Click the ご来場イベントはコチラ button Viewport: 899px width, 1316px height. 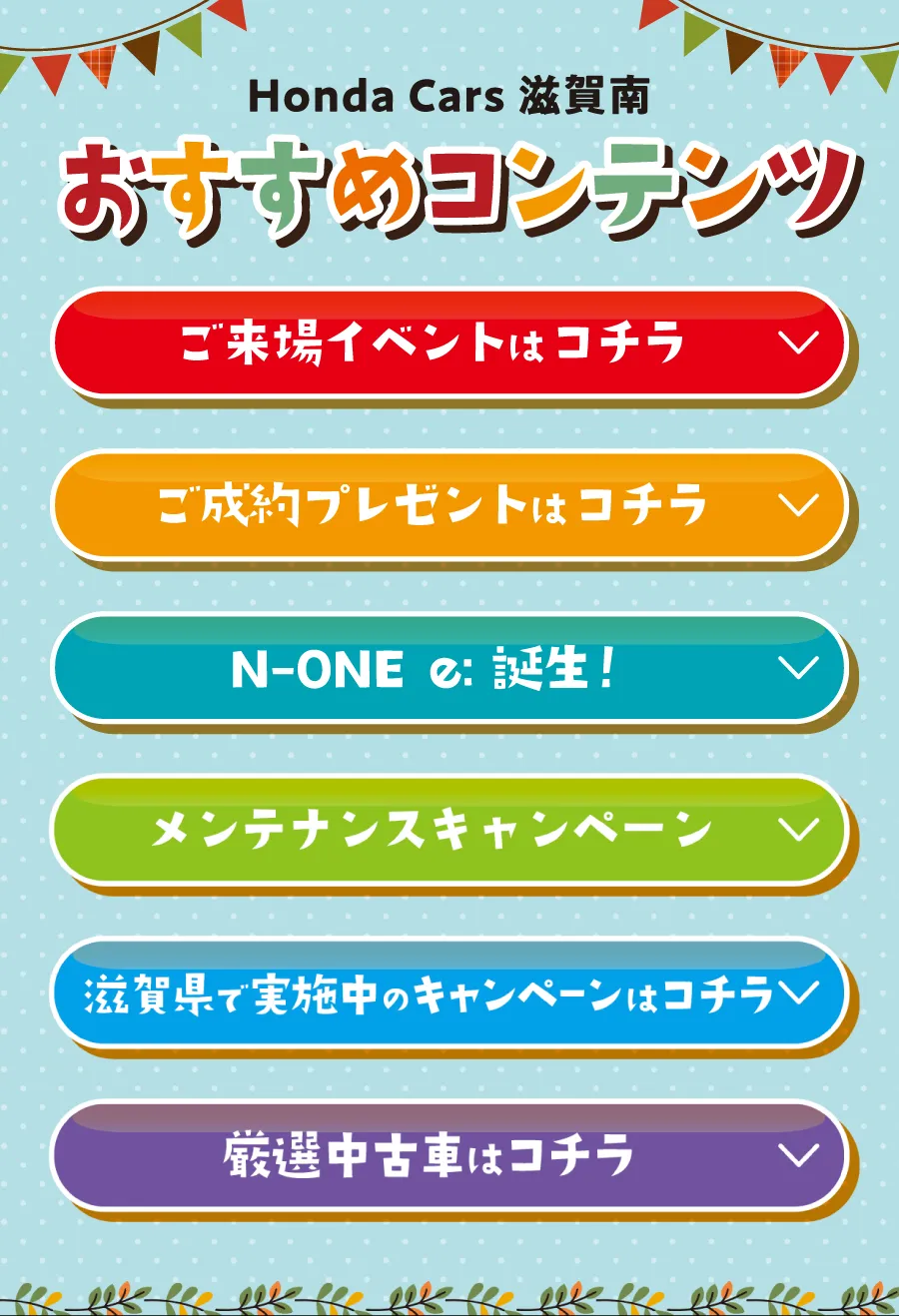coord(430,343)
